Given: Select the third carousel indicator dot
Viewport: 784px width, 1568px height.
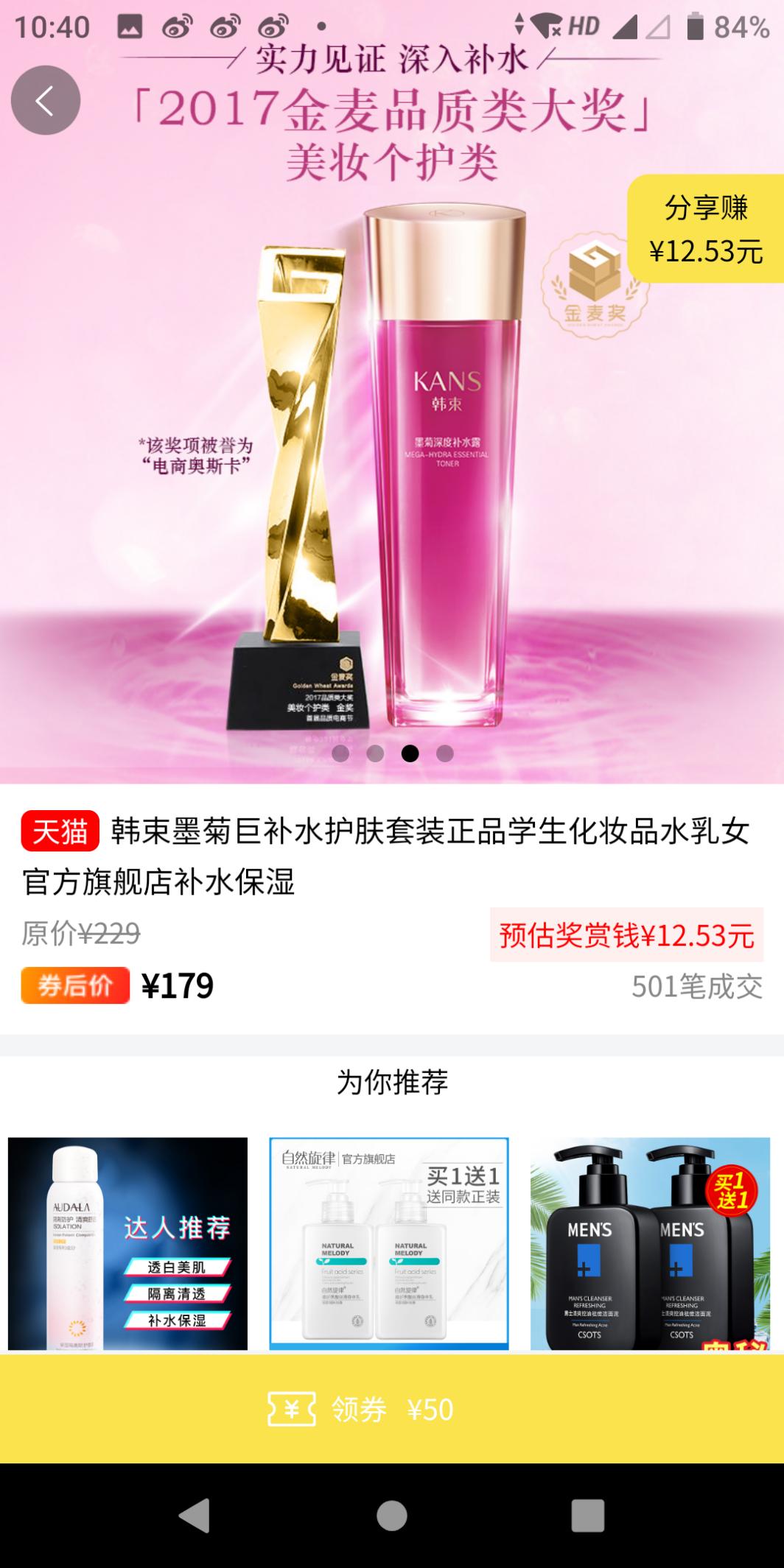Looking at the screenshot, I should [410, 753].
